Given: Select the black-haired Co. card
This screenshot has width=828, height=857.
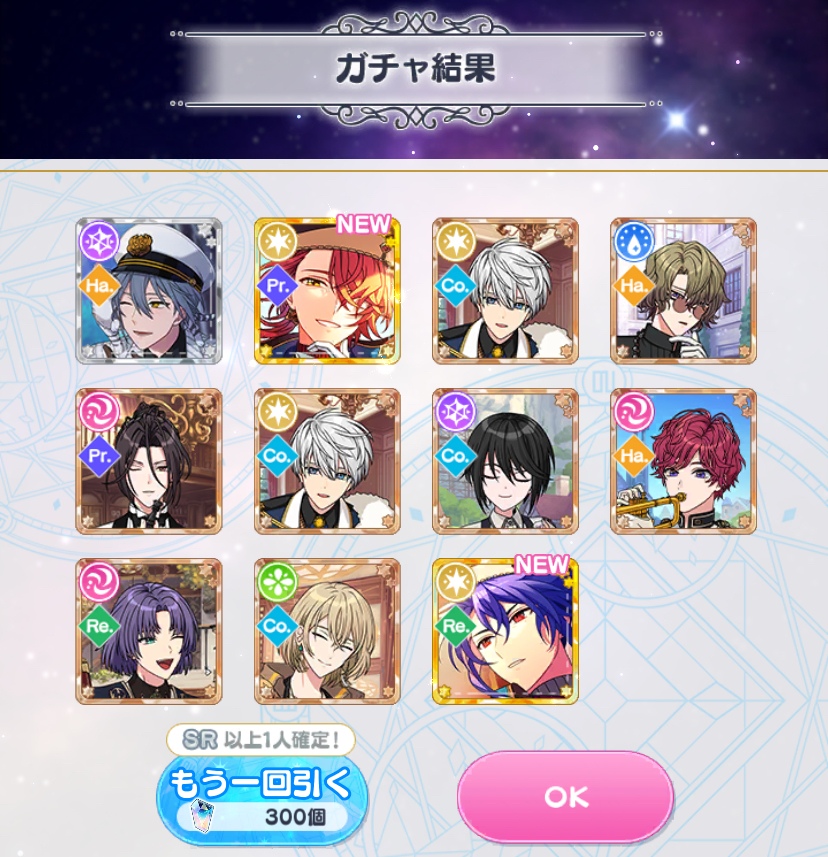Looking at the screenshot, I should (505, 462).
